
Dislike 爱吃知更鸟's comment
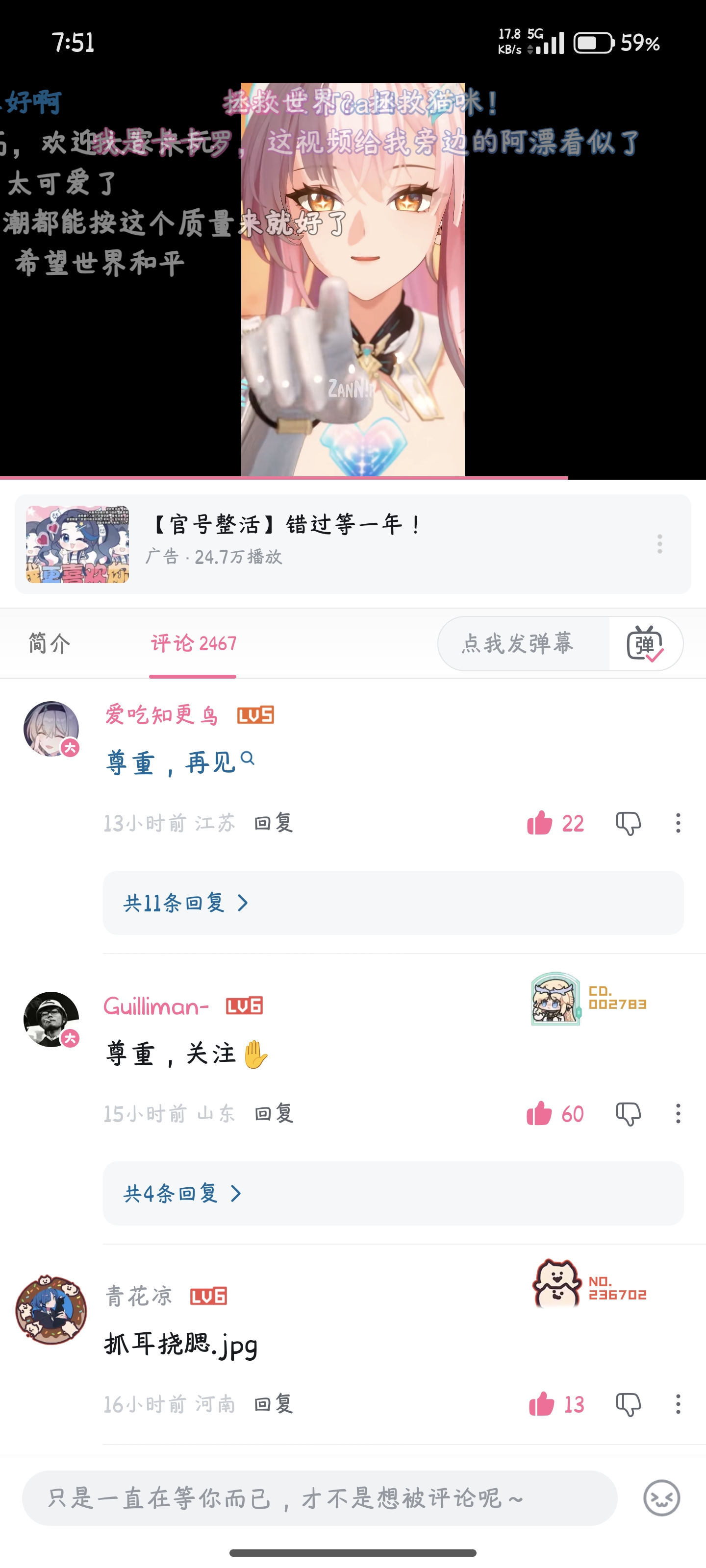[628, 823]
